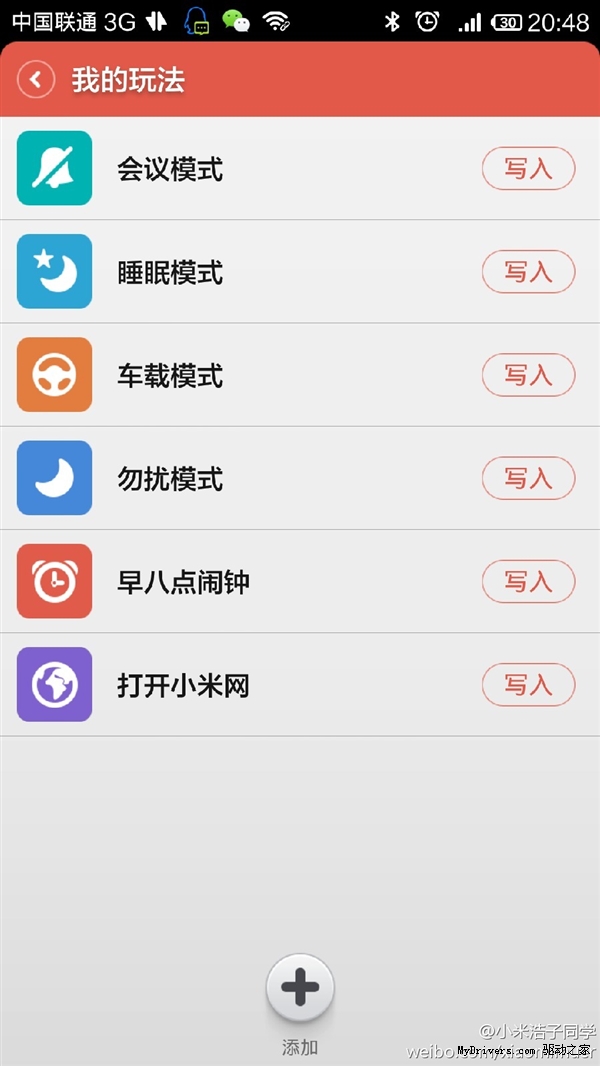This screenshot has height=1066, width=600.
Task: Write the 车载模式 tag with 写入
Action: coord(529,375)
